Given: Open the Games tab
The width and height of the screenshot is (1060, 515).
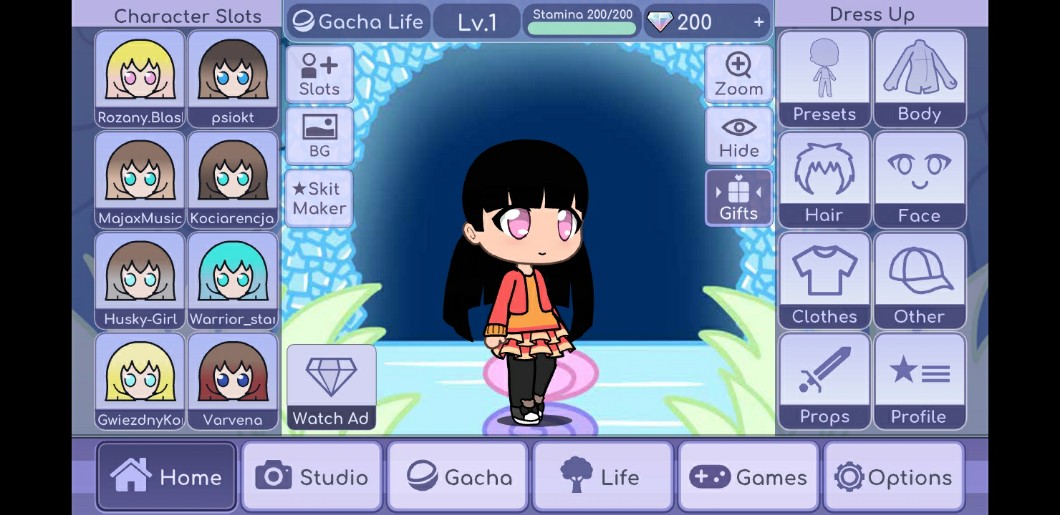Looking at the screenshot, I should pos(748,476).
